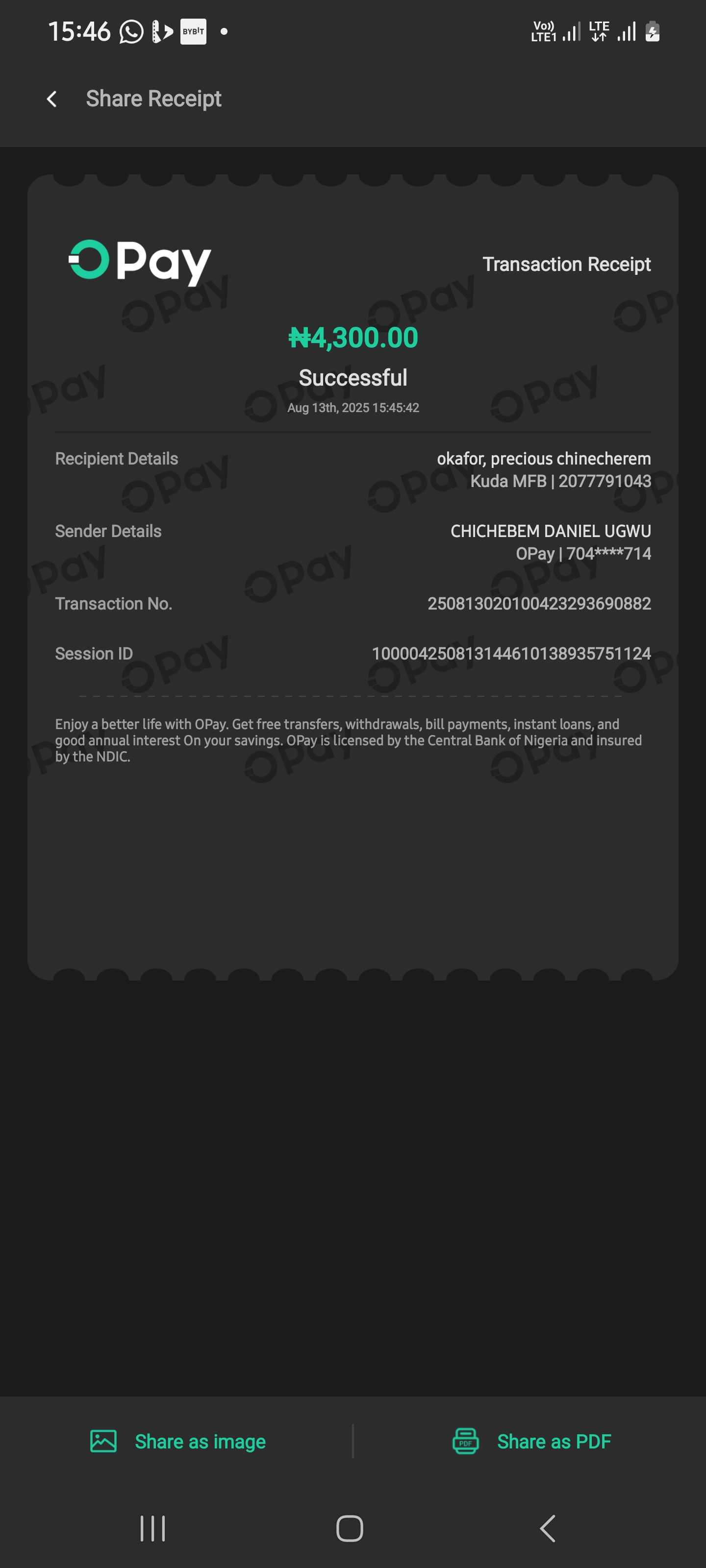Tap the system back button
706x1568 pixels.
pos(547,1528)
